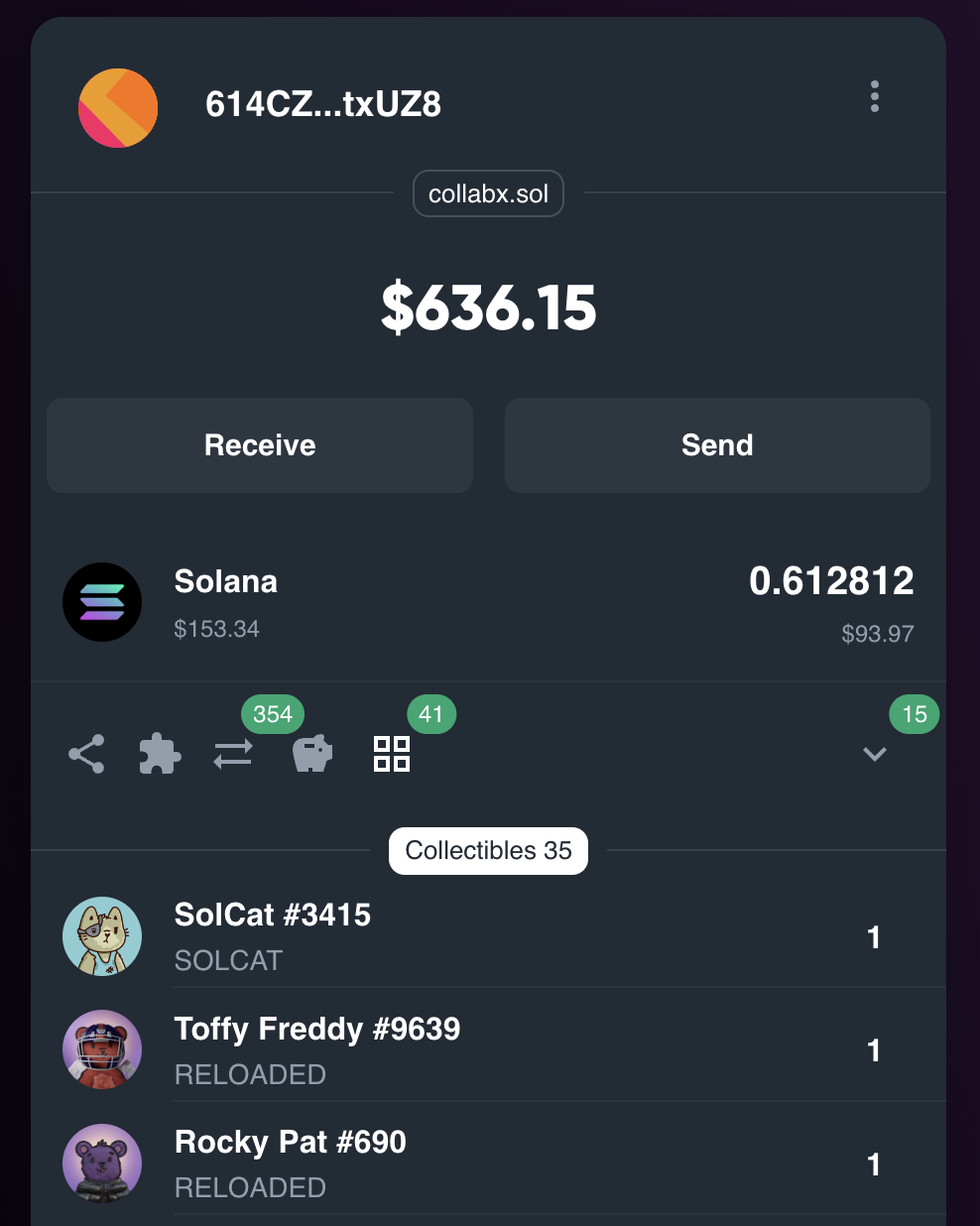
Task: Open the puzzle piece extensions icon
Action: coord(160,755)
